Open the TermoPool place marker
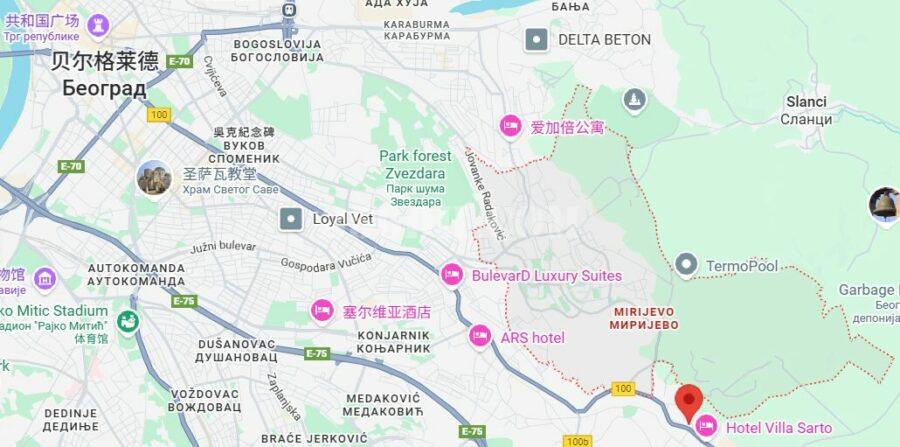Screen dimensions: 900x447 (x=685, y=265)
